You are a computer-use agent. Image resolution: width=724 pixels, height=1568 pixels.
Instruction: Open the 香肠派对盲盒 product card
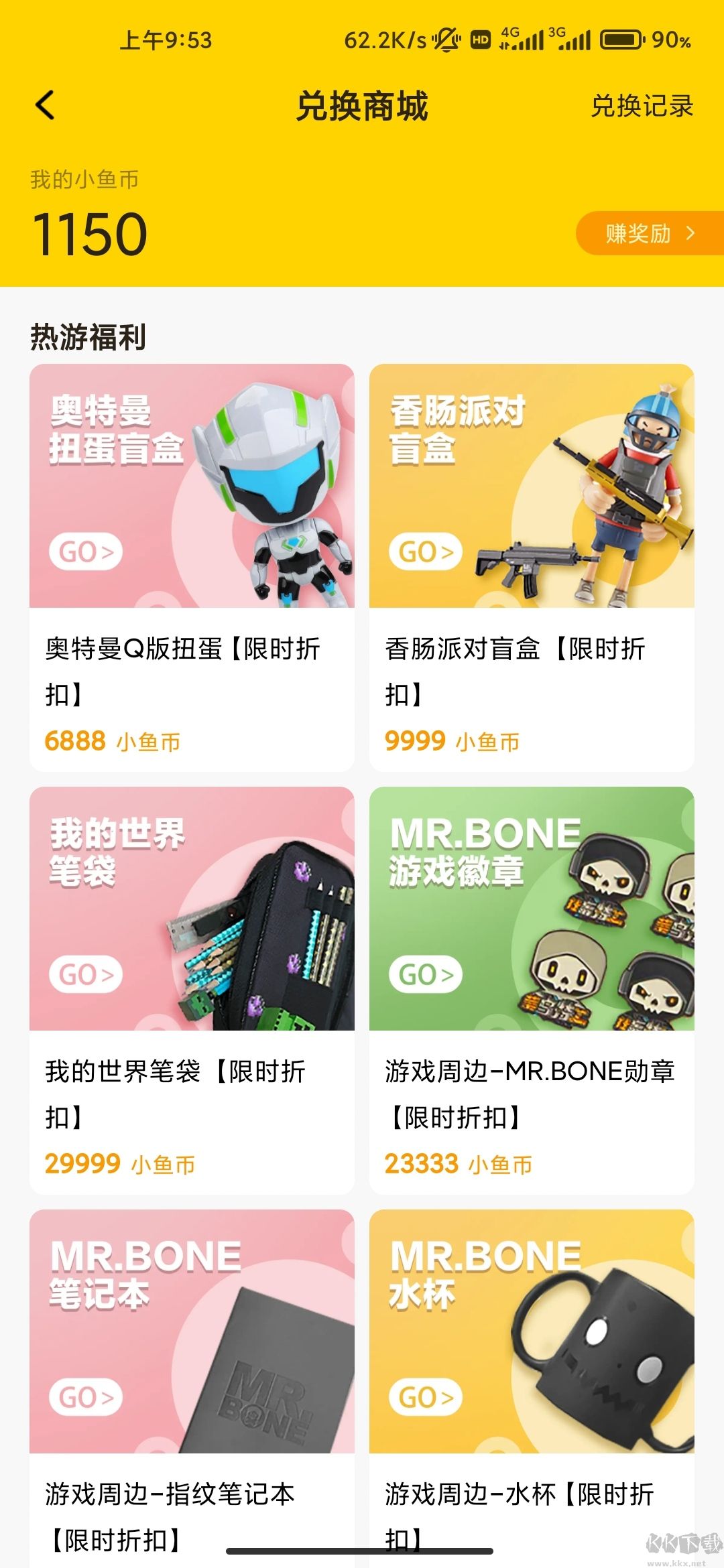(531, 567)
